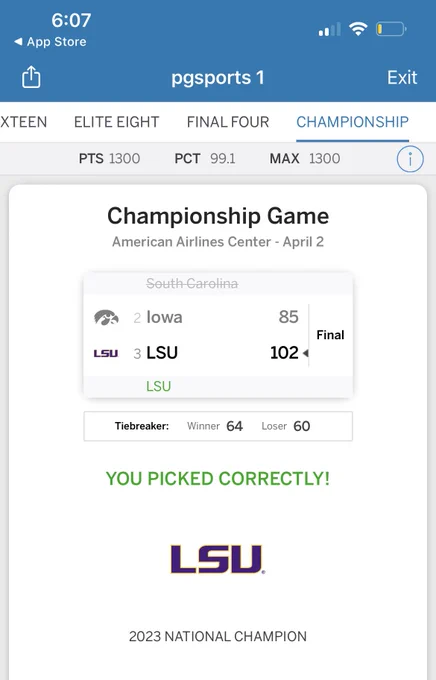Switch to the Elite Eight tab

[117, 122]
